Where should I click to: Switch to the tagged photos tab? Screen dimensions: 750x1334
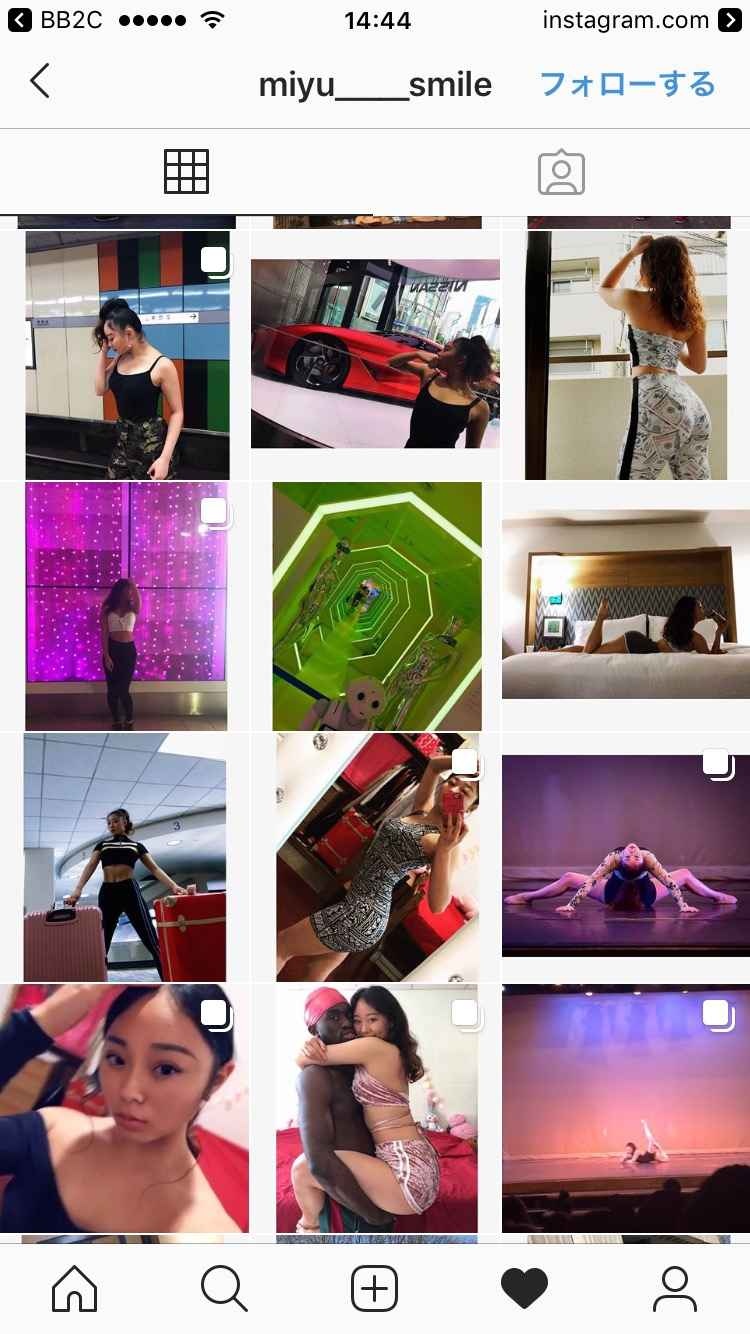tap(561, 172)
